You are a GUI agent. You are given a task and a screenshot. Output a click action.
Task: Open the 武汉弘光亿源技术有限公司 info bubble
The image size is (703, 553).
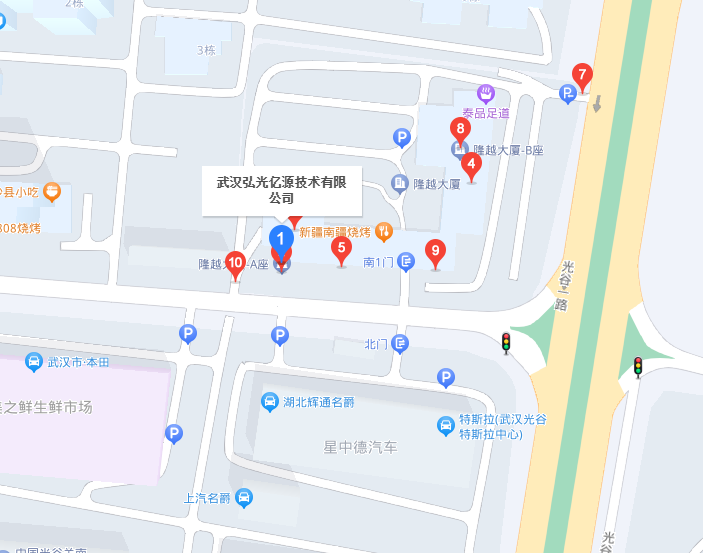click(281, 190)
